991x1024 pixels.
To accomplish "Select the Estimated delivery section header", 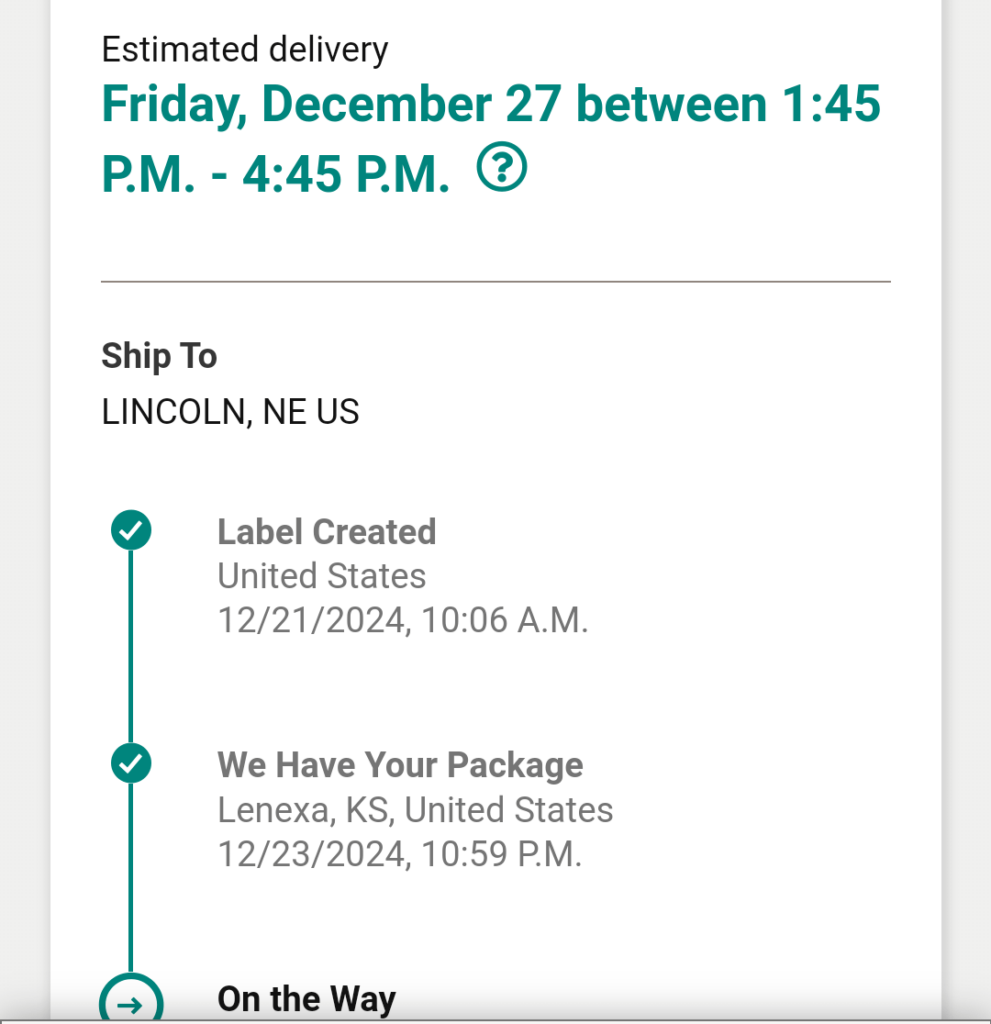I will [244, 49].
